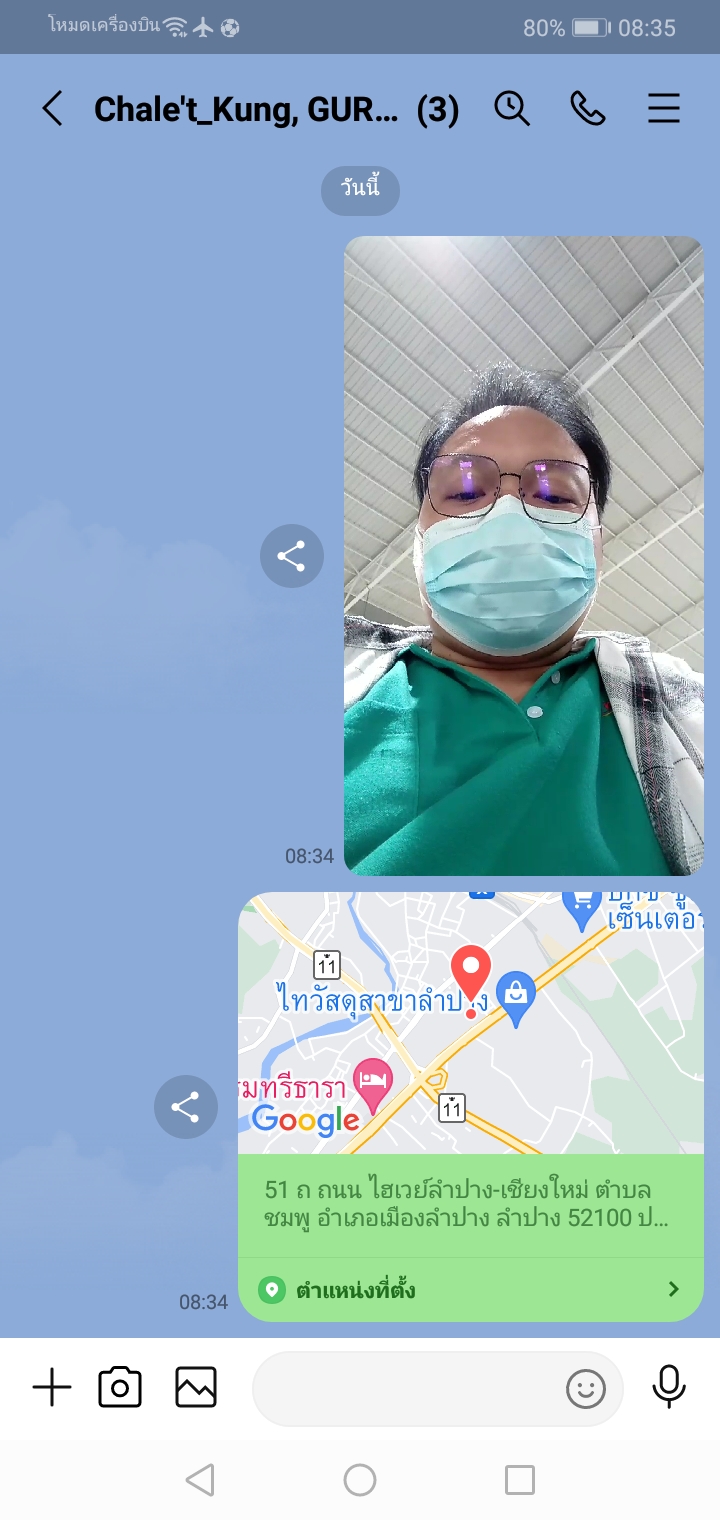The height and width of the screenshot is (1520, 720).
Task: Go back from the group chat
Action: 52,108
